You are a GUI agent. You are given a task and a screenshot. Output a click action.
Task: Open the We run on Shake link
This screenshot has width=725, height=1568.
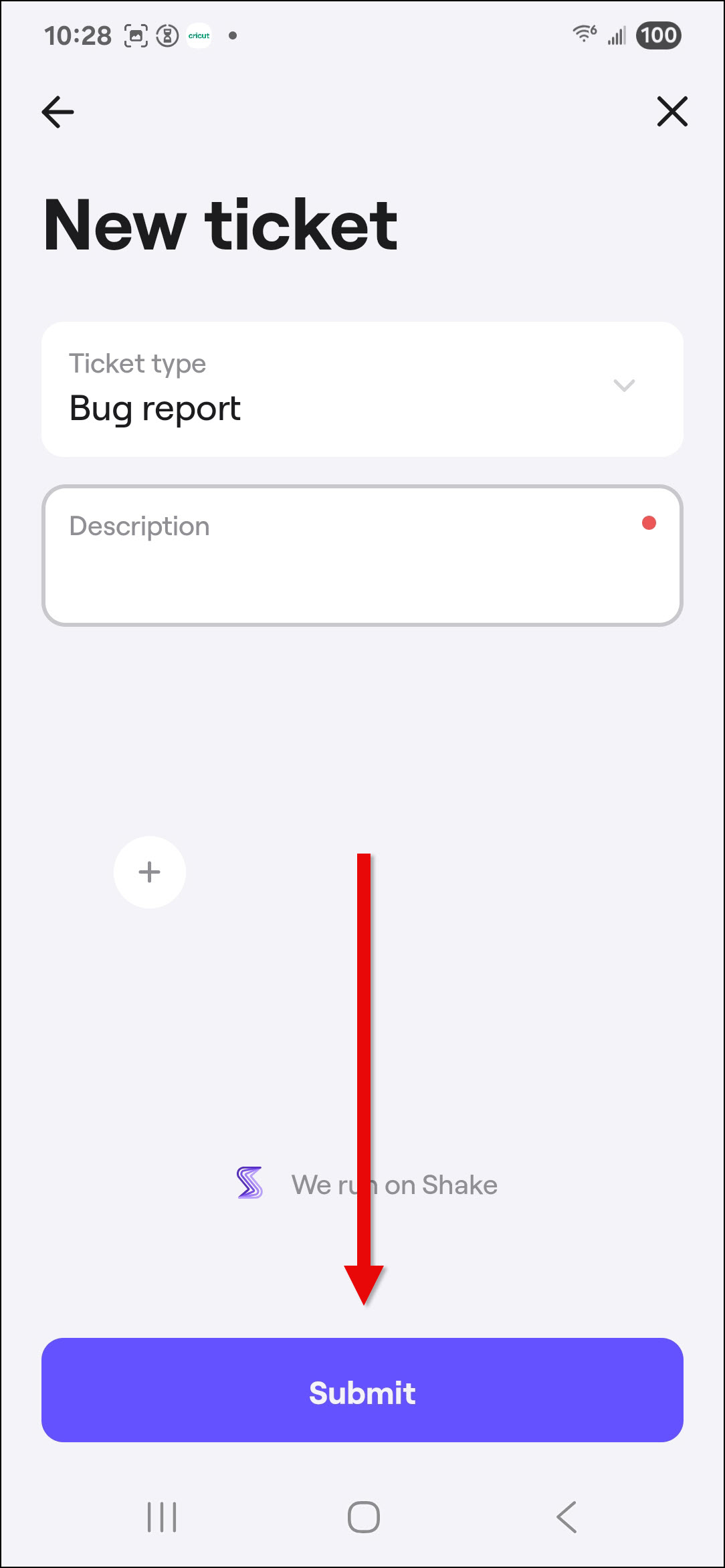[395, 1184]
